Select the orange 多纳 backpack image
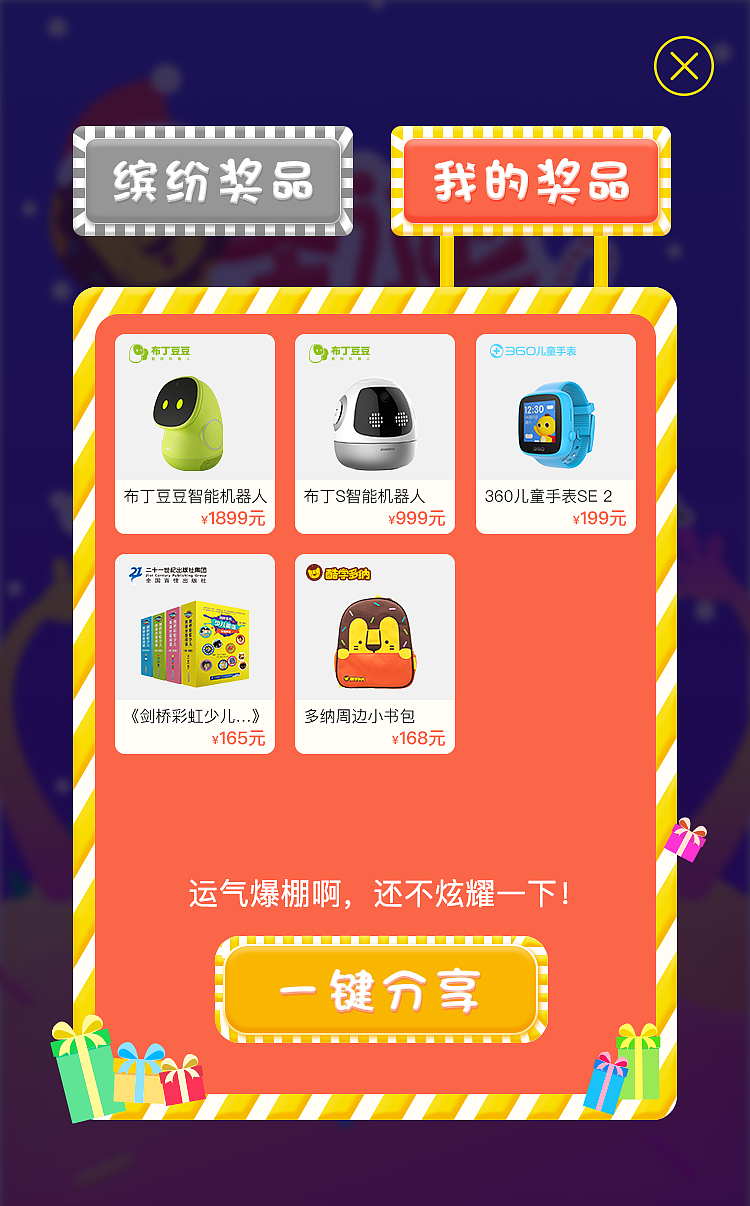This screenshot has width=750, height=1206. pyautogui.click(x=374, y=640)
